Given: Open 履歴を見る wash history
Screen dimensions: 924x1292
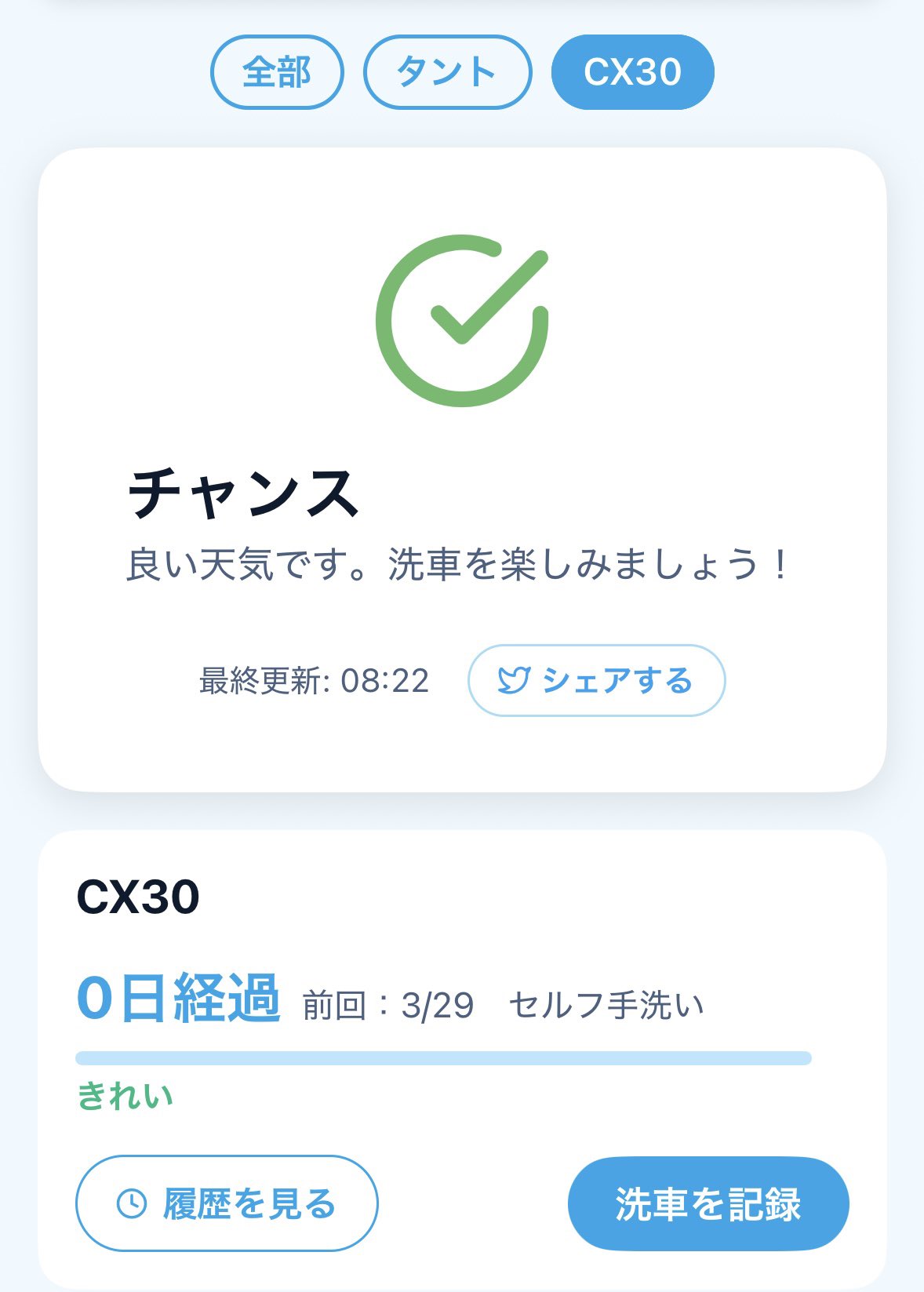Looking at the screenshot, I should [227, 1203].
